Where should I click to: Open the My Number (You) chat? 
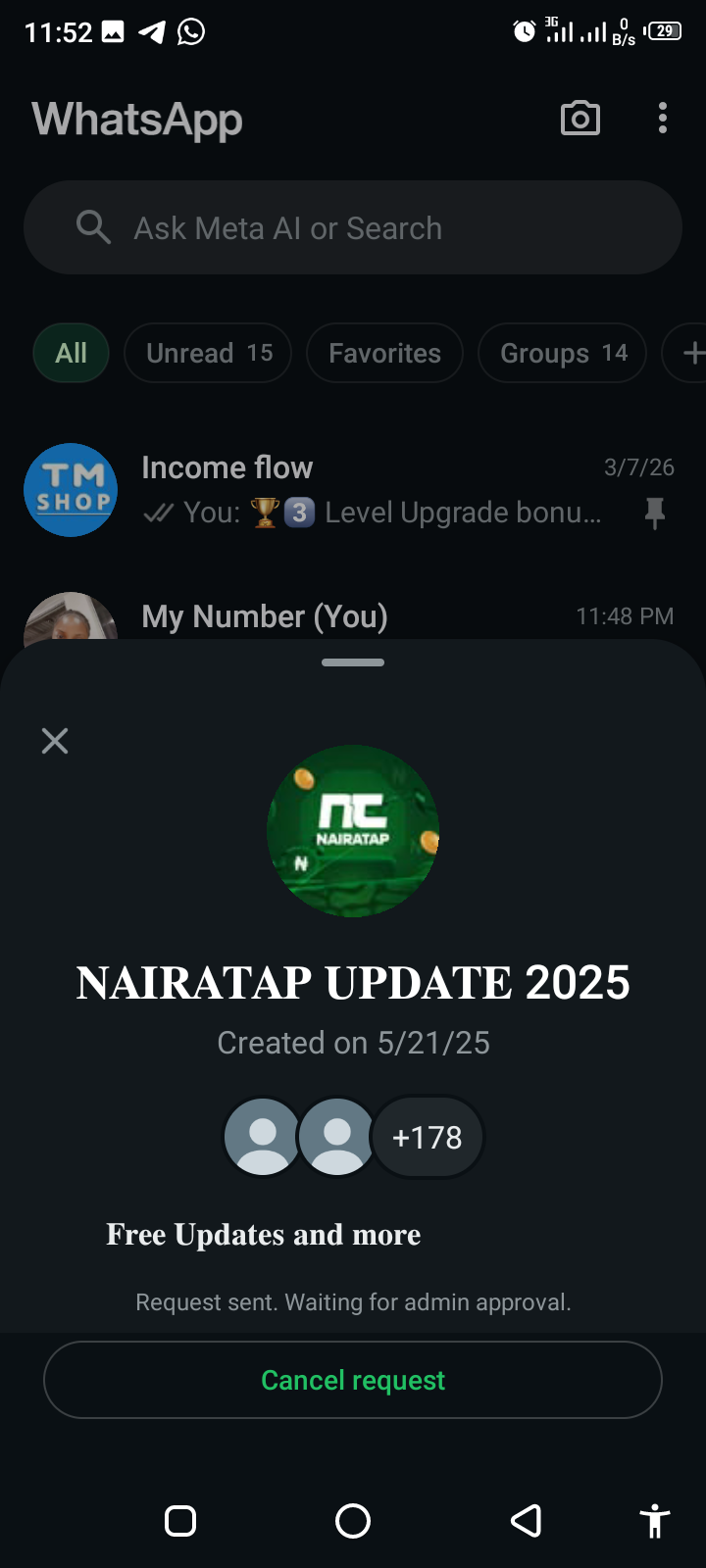(x=373, y=617)
